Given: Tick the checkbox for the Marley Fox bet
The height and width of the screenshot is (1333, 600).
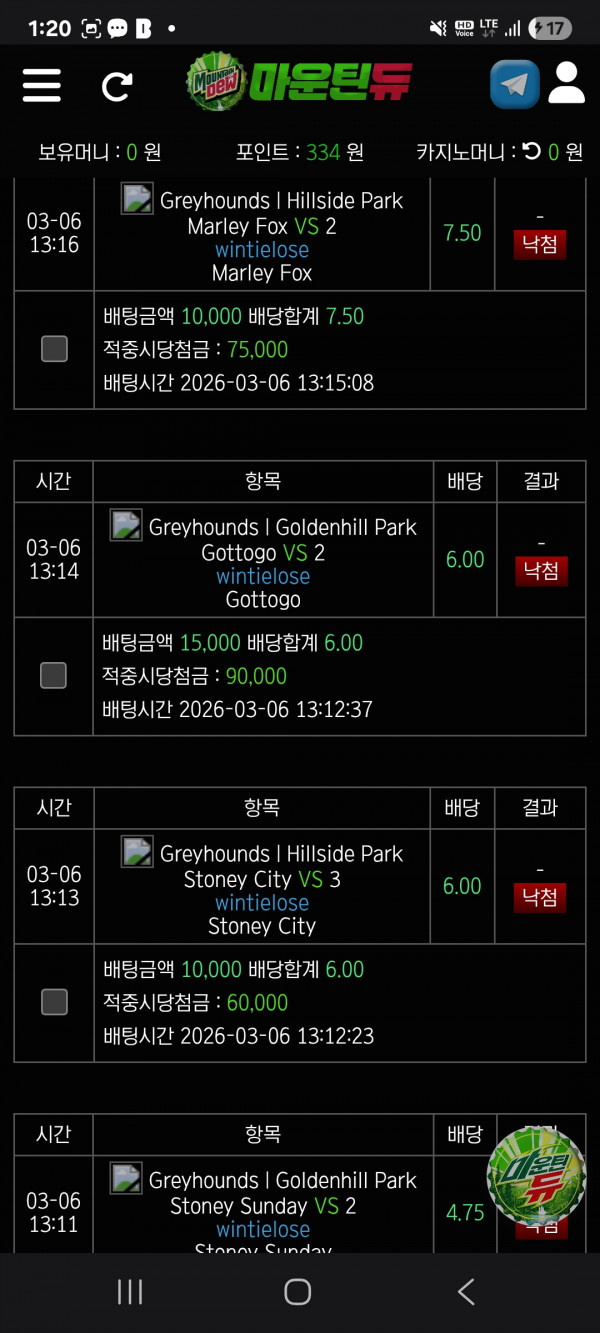Looking at the screenshot, I should pos(54,349).
